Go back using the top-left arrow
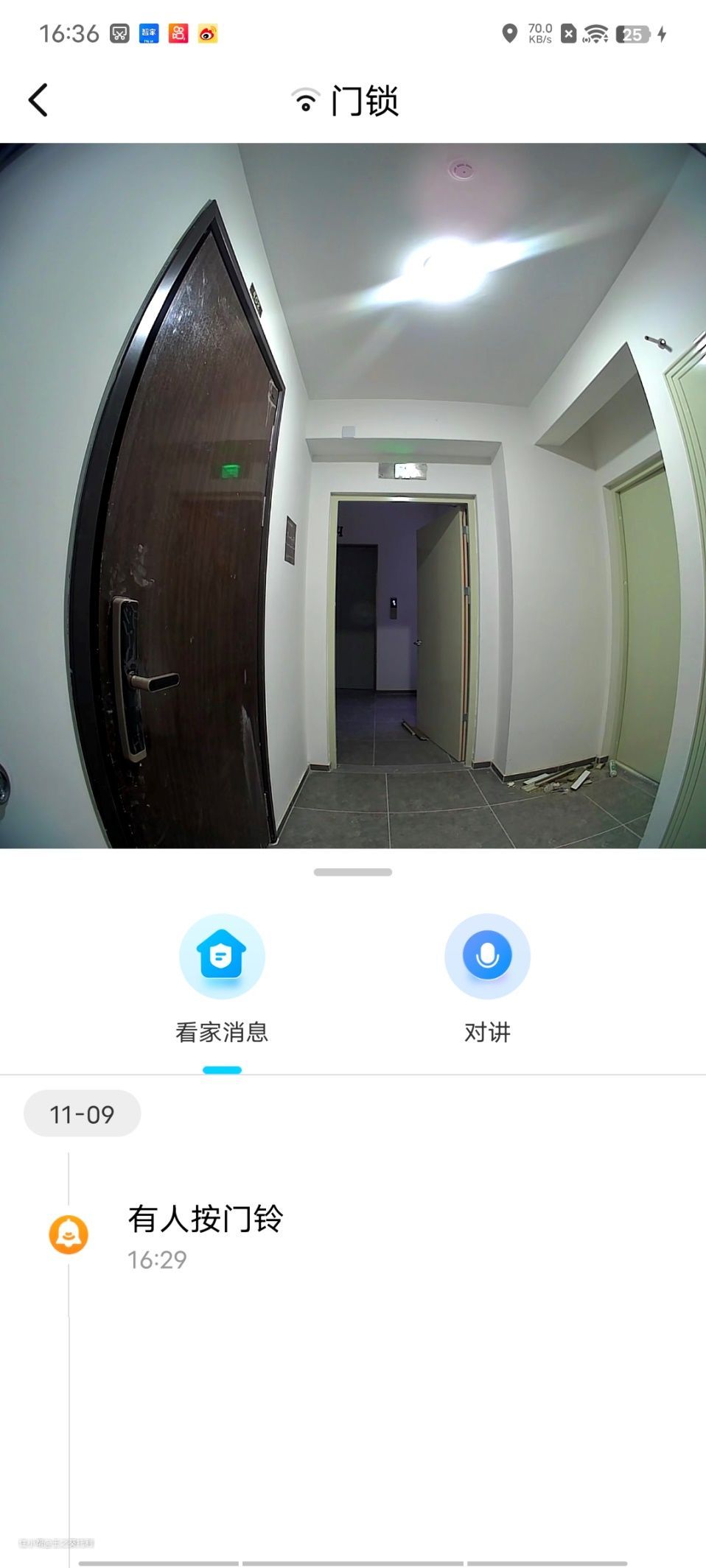The width and height of the screenshot is (706, 1568). click(38, 100)
